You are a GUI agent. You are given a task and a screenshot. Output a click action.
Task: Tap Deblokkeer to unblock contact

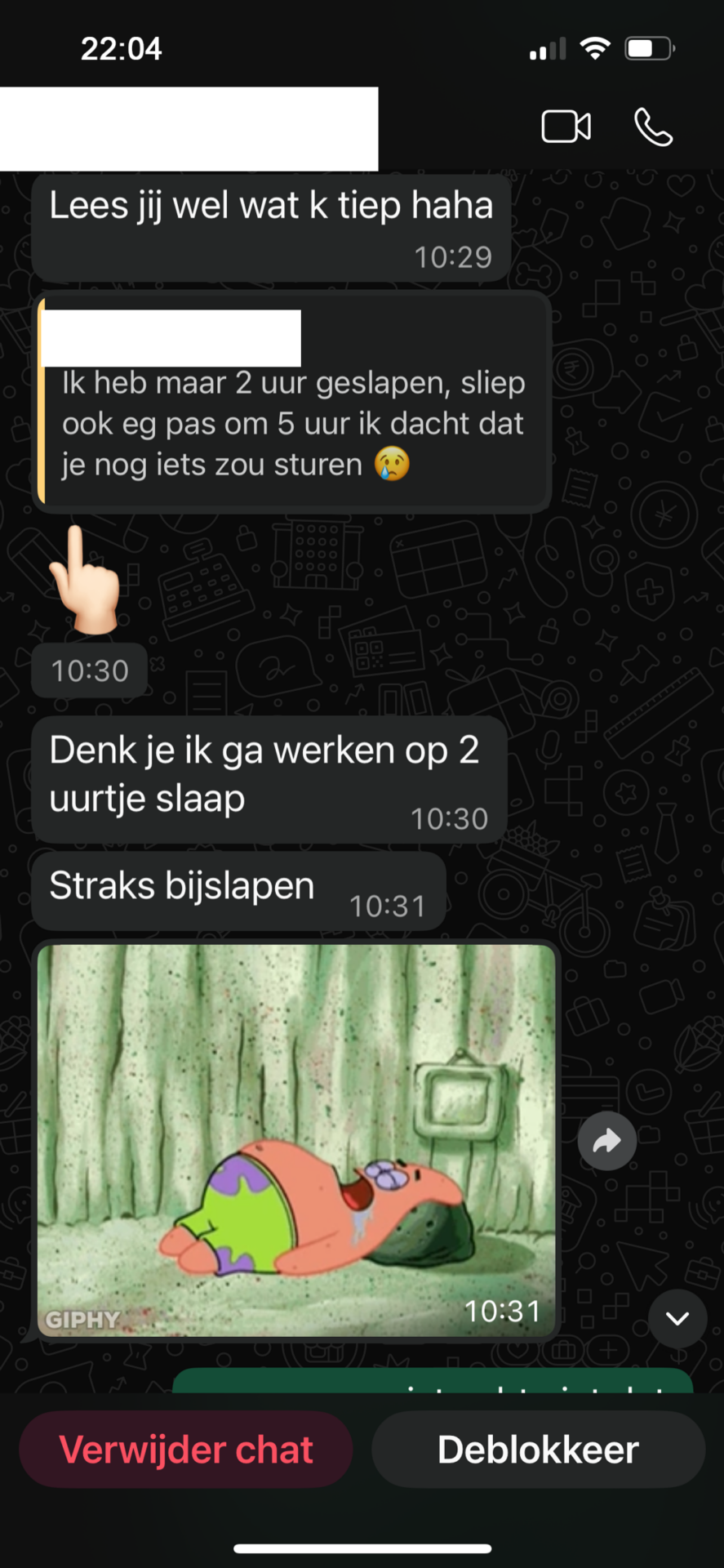click(538, 1449)
